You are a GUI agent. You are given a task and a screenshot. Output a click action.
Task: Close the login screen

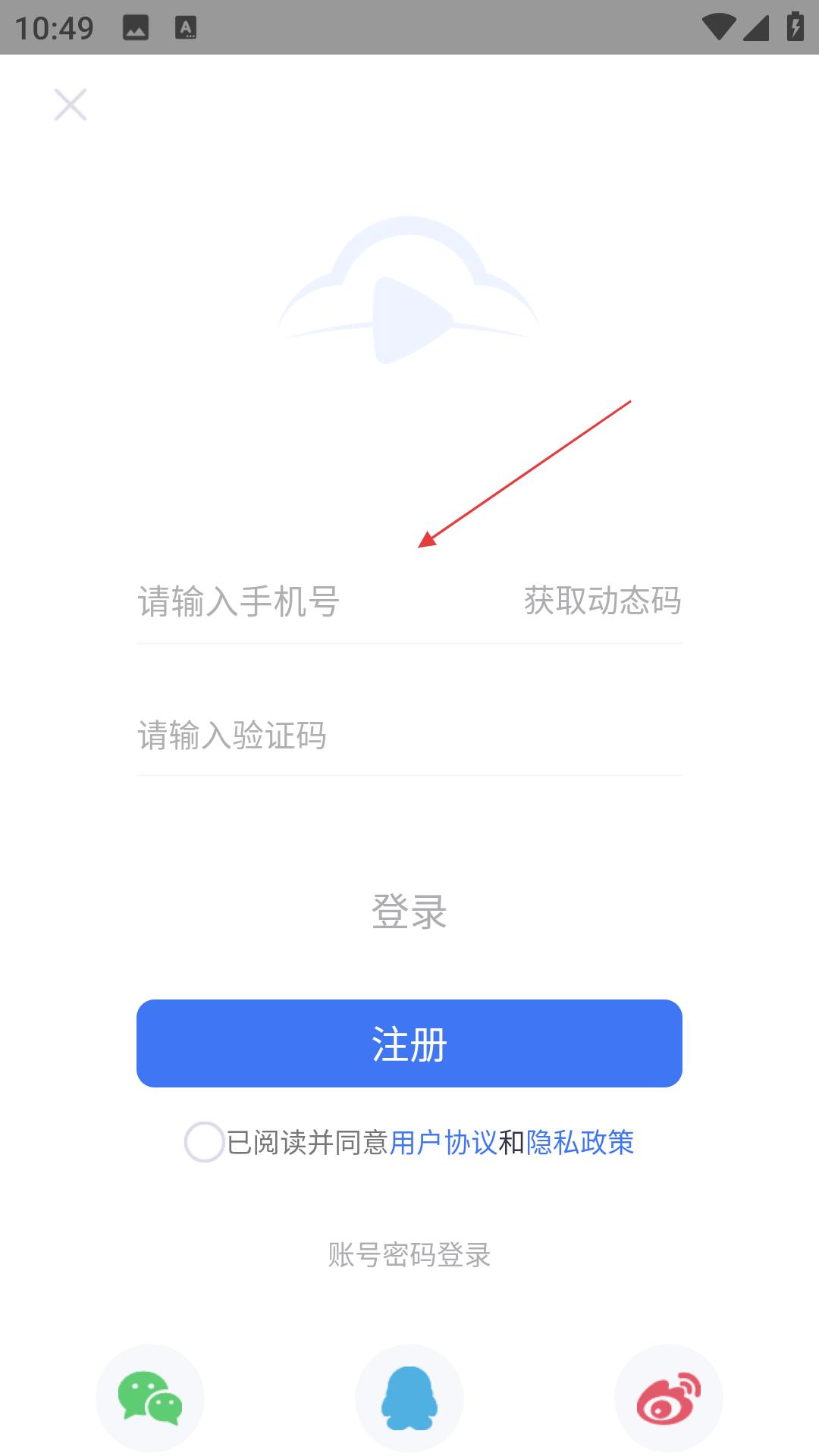point(71,105)
